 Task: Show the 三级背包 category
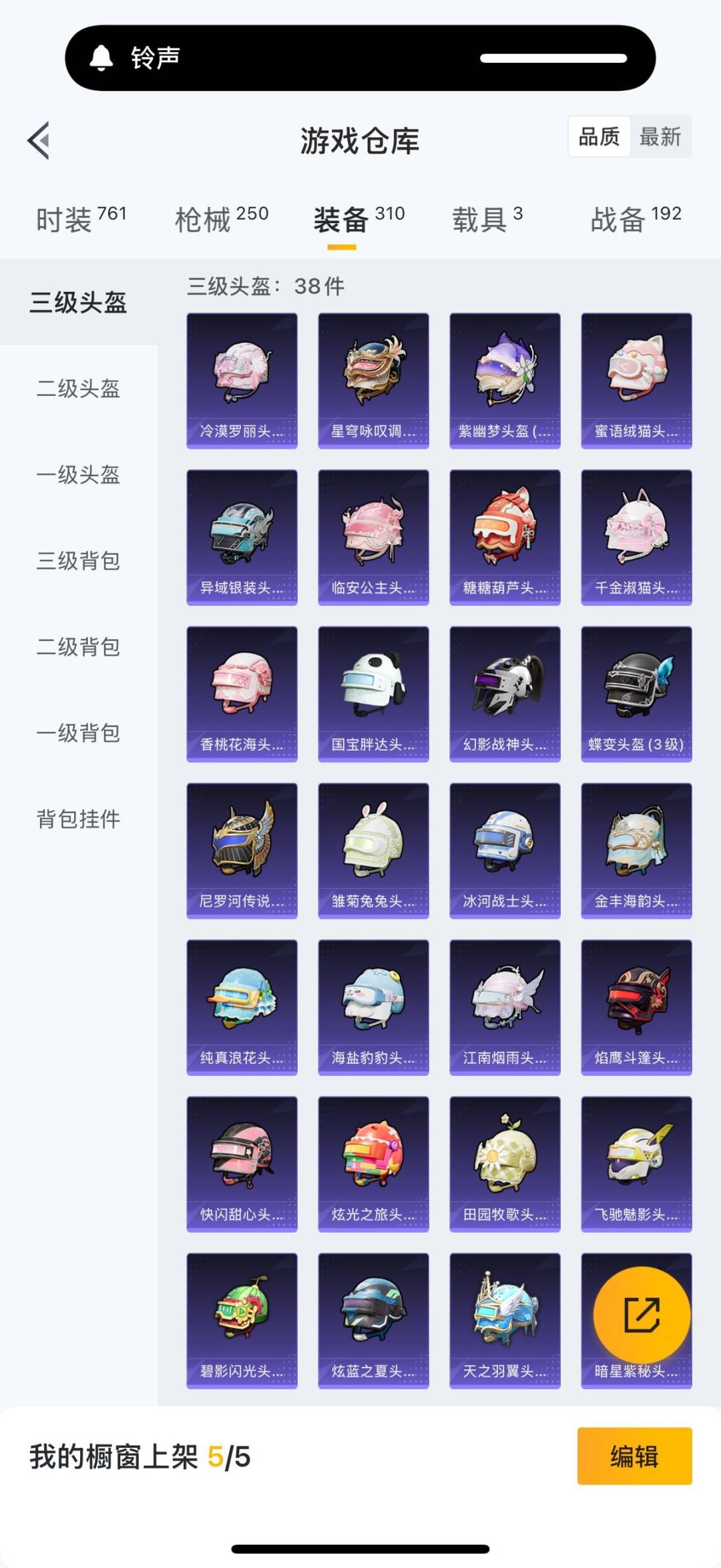[79, 561]
